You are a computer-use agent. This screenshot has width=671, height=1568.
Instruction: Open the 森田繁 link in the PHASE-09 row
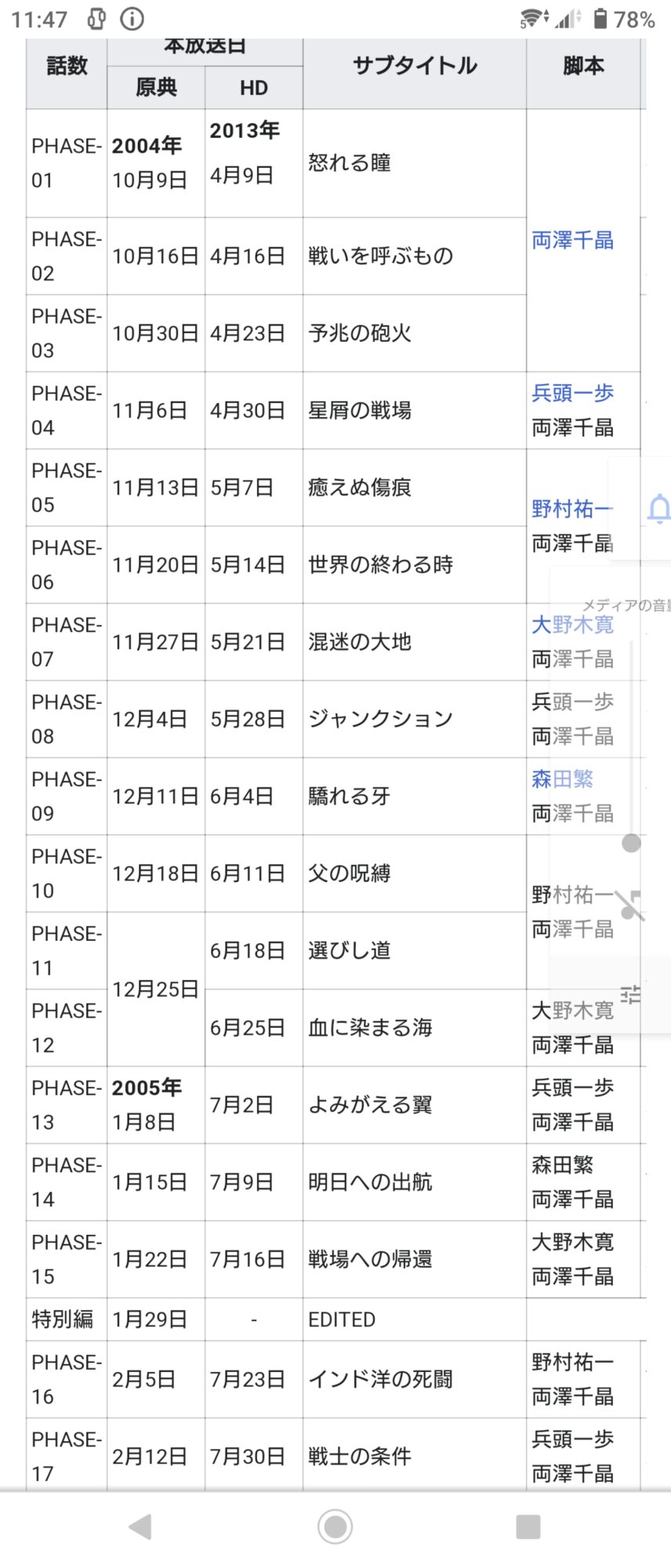[562, 779]
